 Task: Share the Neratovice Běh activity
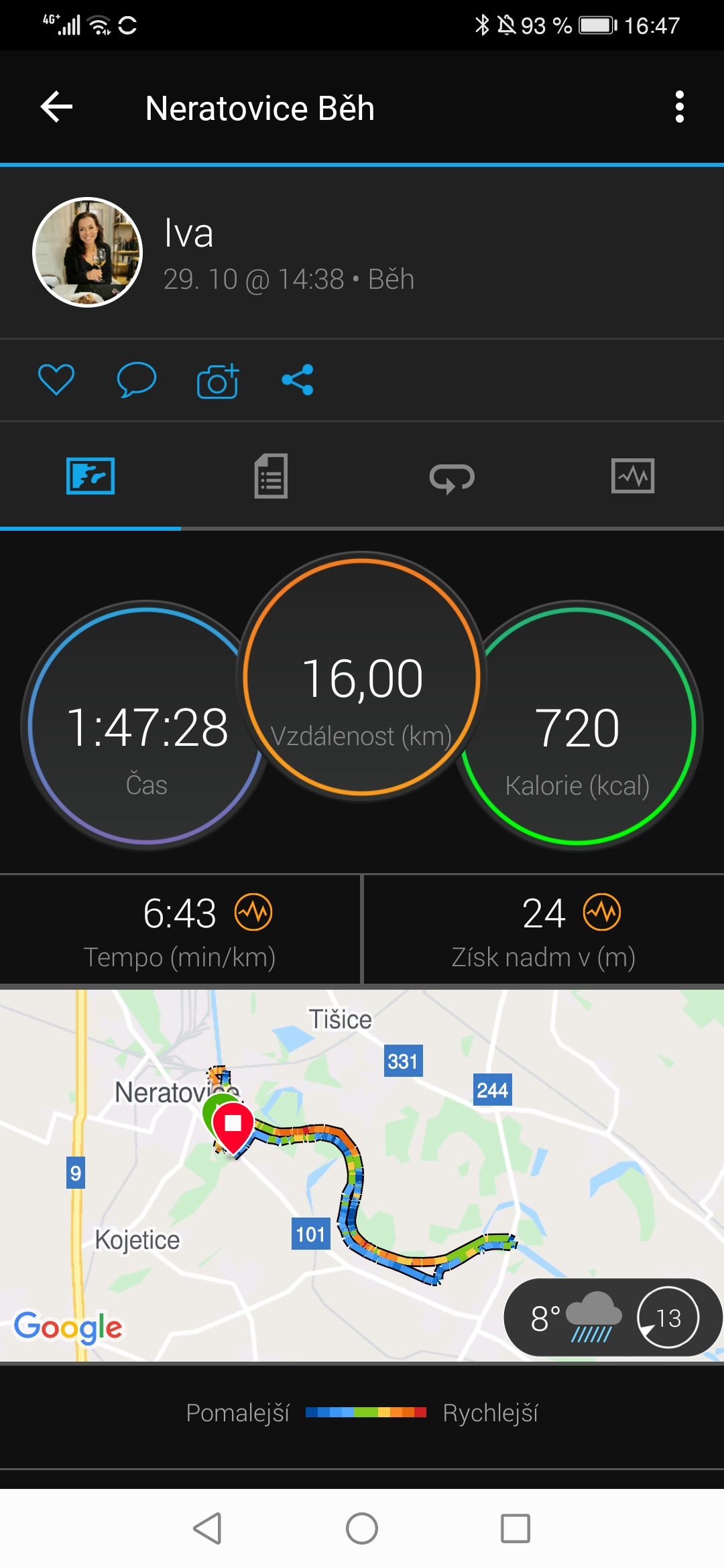click(298, 380)
